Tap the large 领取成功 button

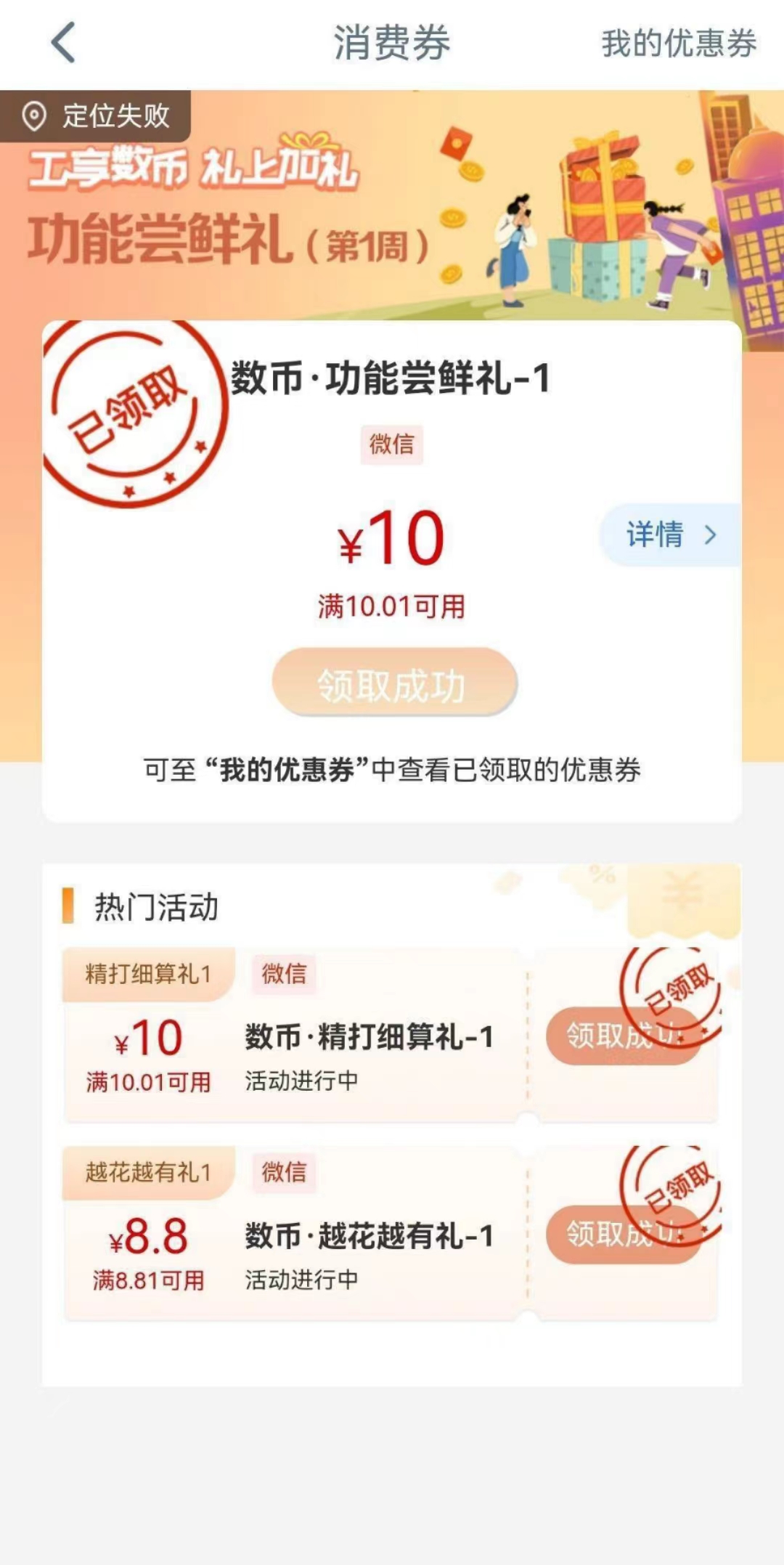(x=394, y=683)
